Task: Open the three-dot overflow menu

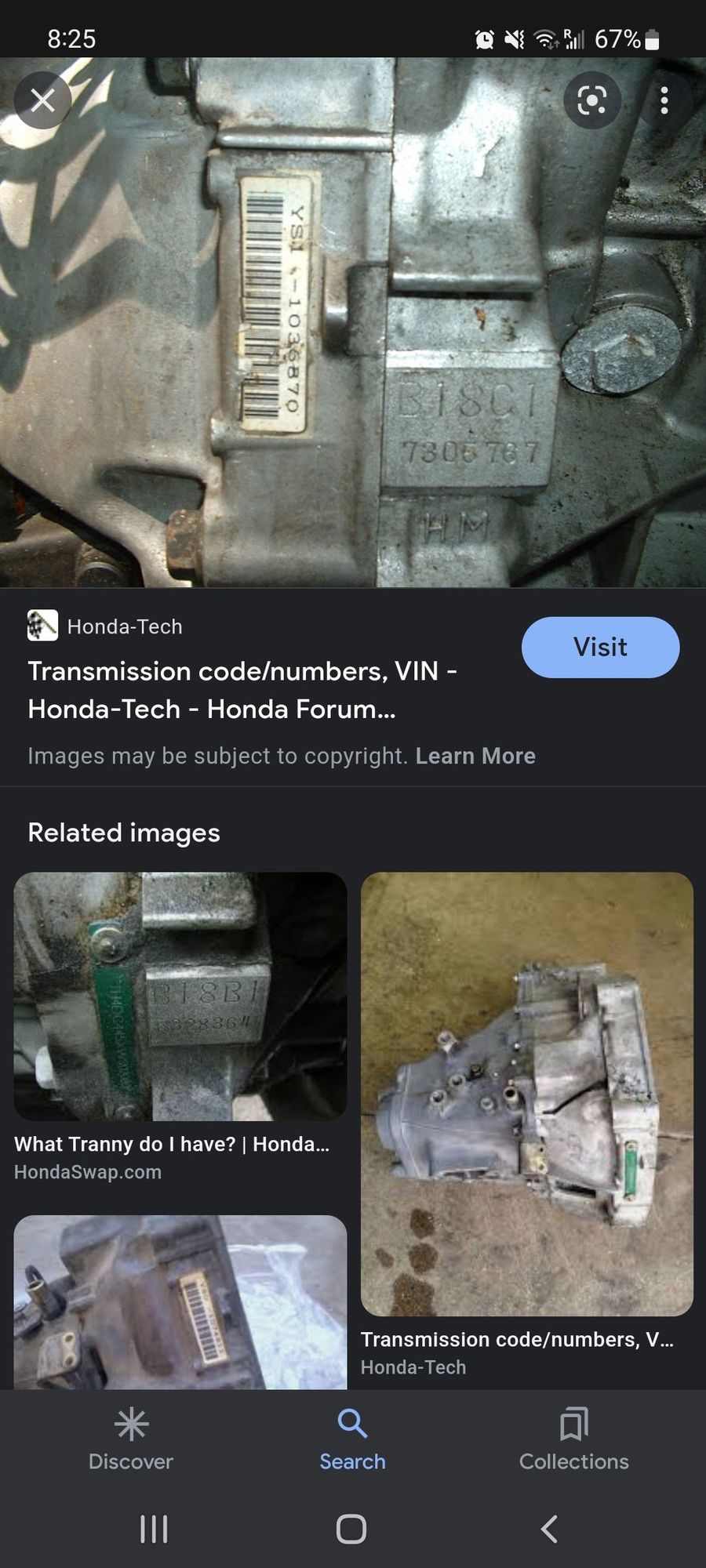Action: click(x=664, y=100)
